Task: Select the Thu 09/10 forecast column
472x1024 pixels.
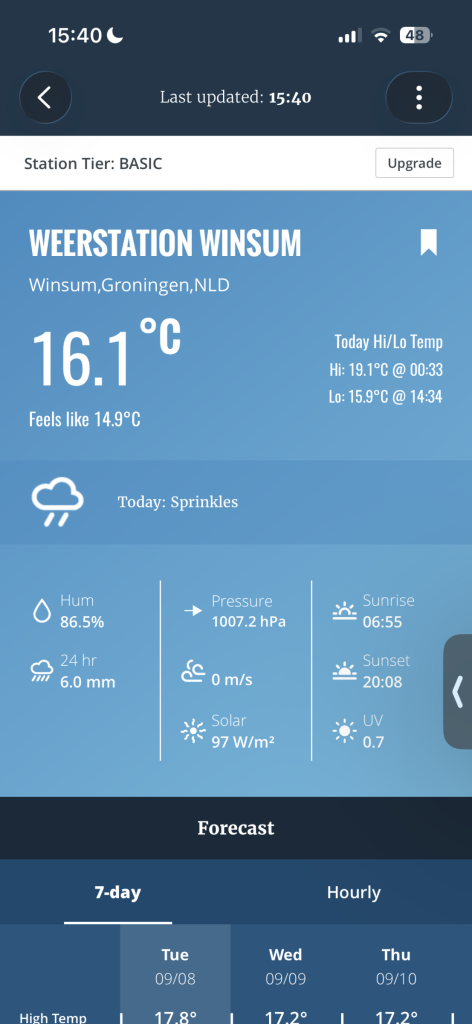Action: coord(396,967)
